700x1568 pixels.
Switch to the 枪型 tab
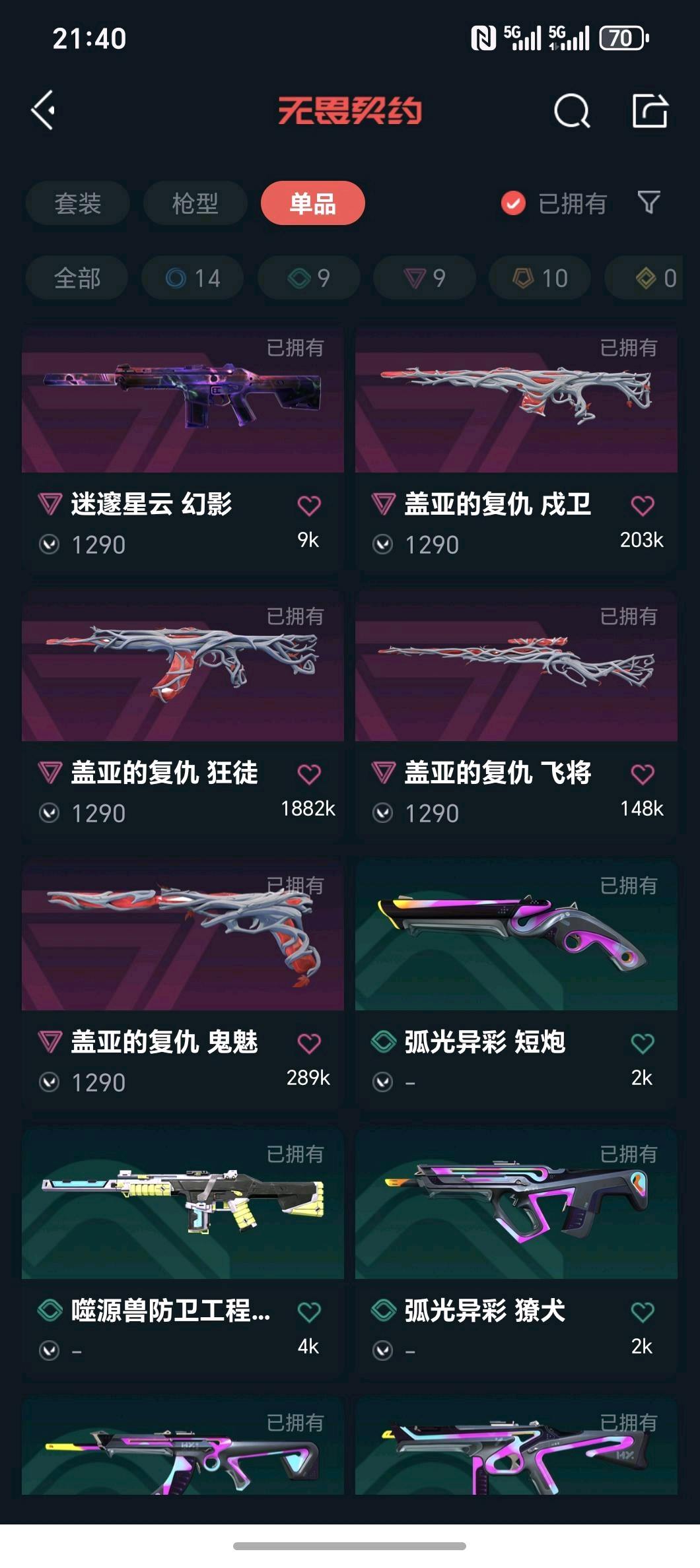tap(195, 203)
